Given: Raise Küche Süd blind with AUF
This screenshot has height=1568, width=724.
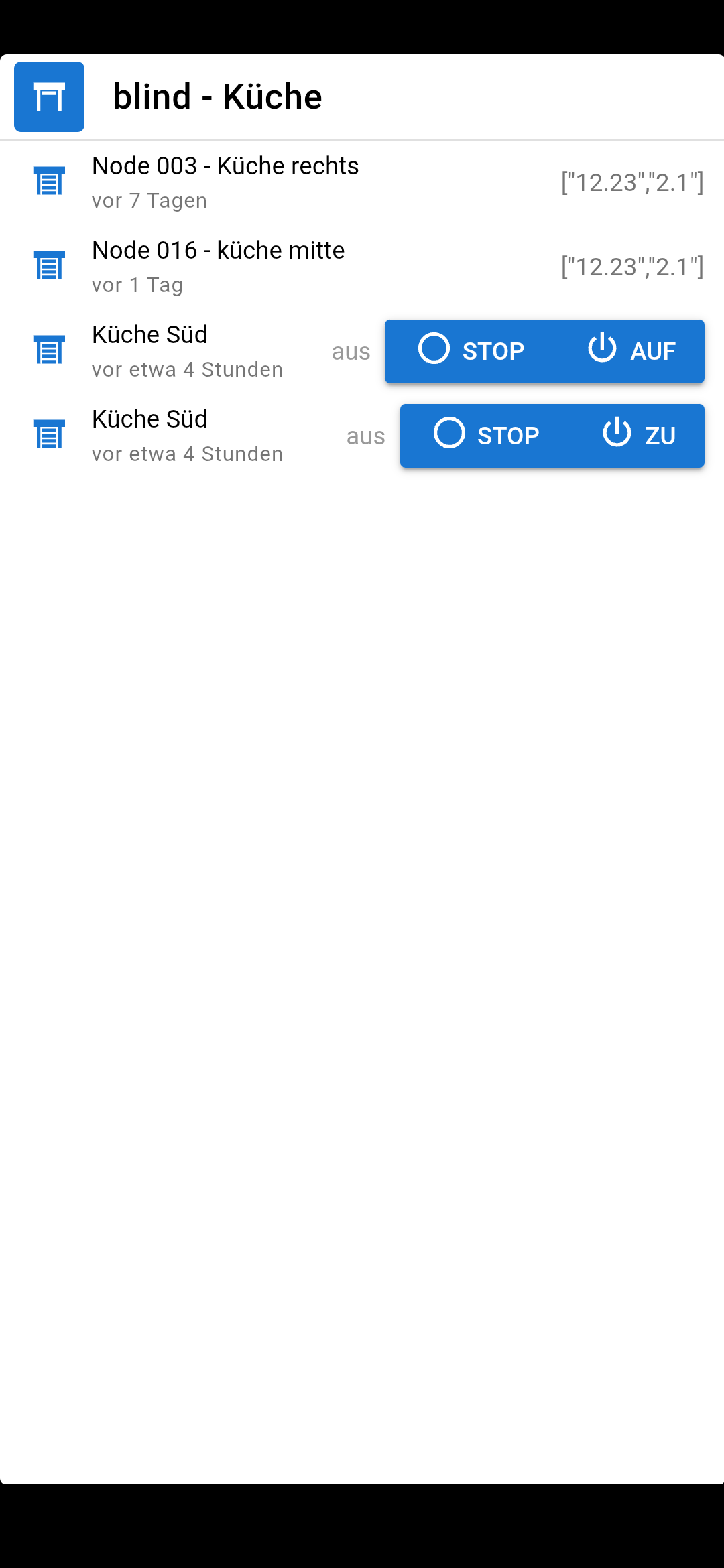Looking at the screenshot, I should coord(630,351).
